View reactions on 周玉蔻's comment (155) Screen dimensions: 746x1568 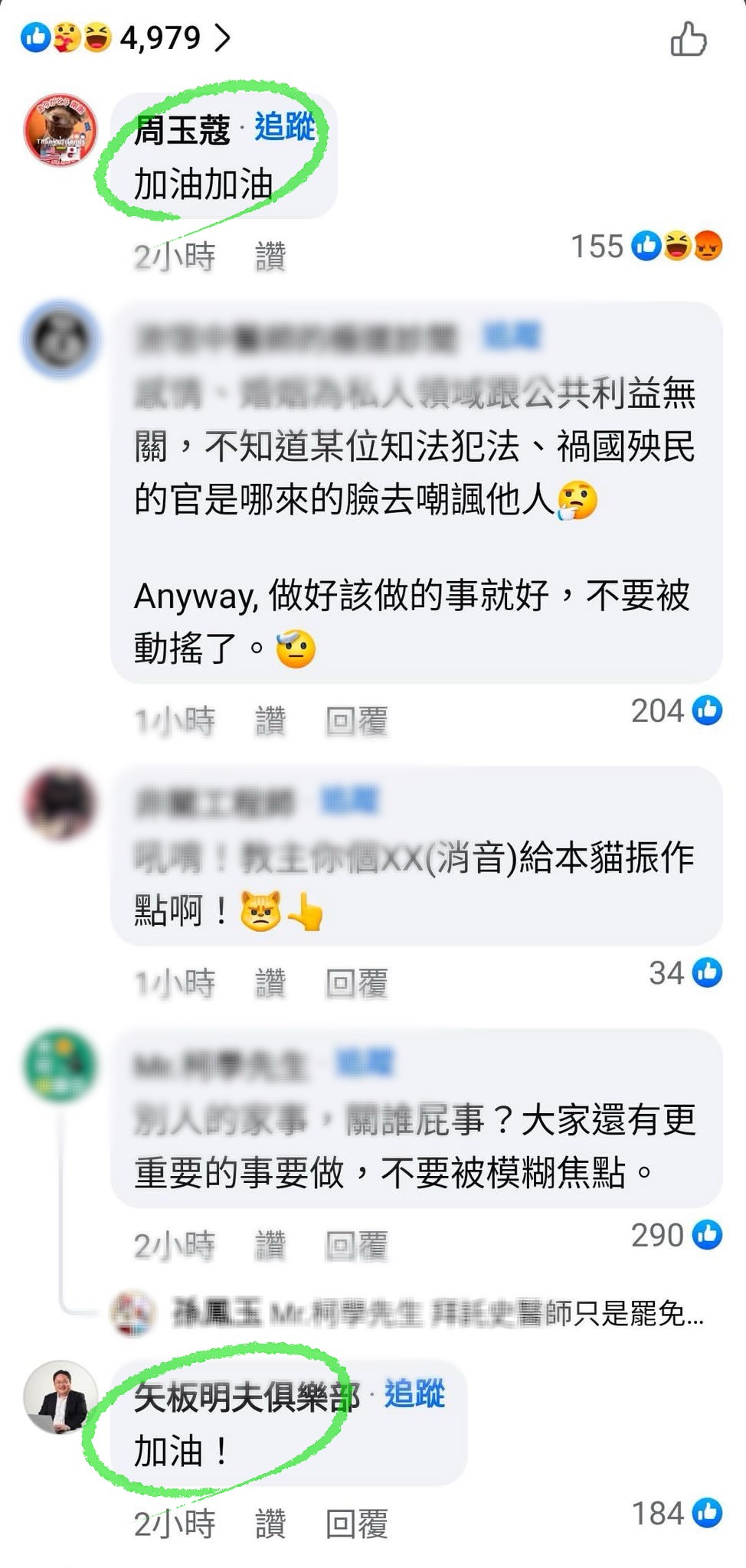[x=645, y=247]
